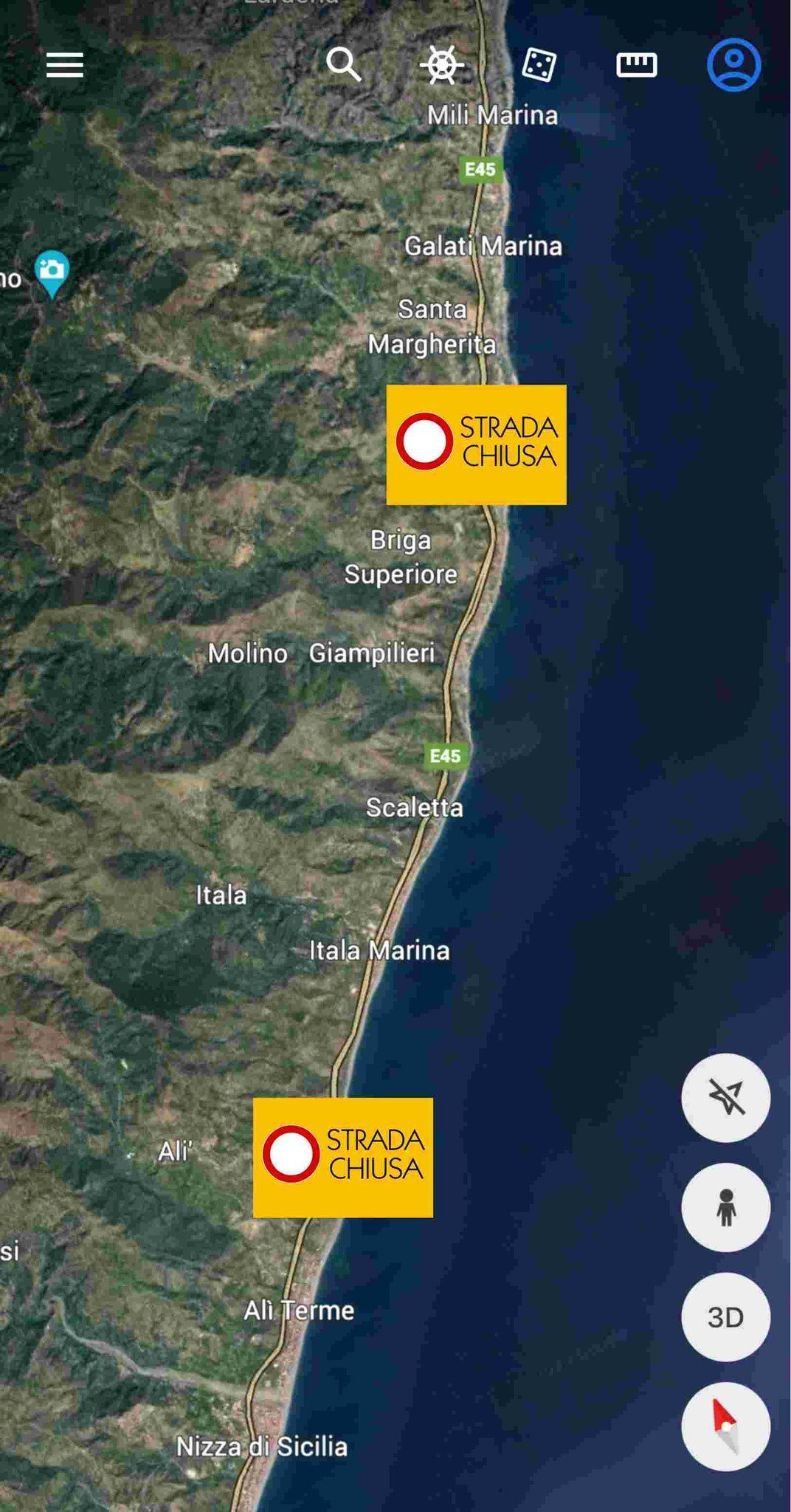Viewport: 791px width, 1512px height.
Task: Tap the my location button
Action: click(x=725, y=1098)
